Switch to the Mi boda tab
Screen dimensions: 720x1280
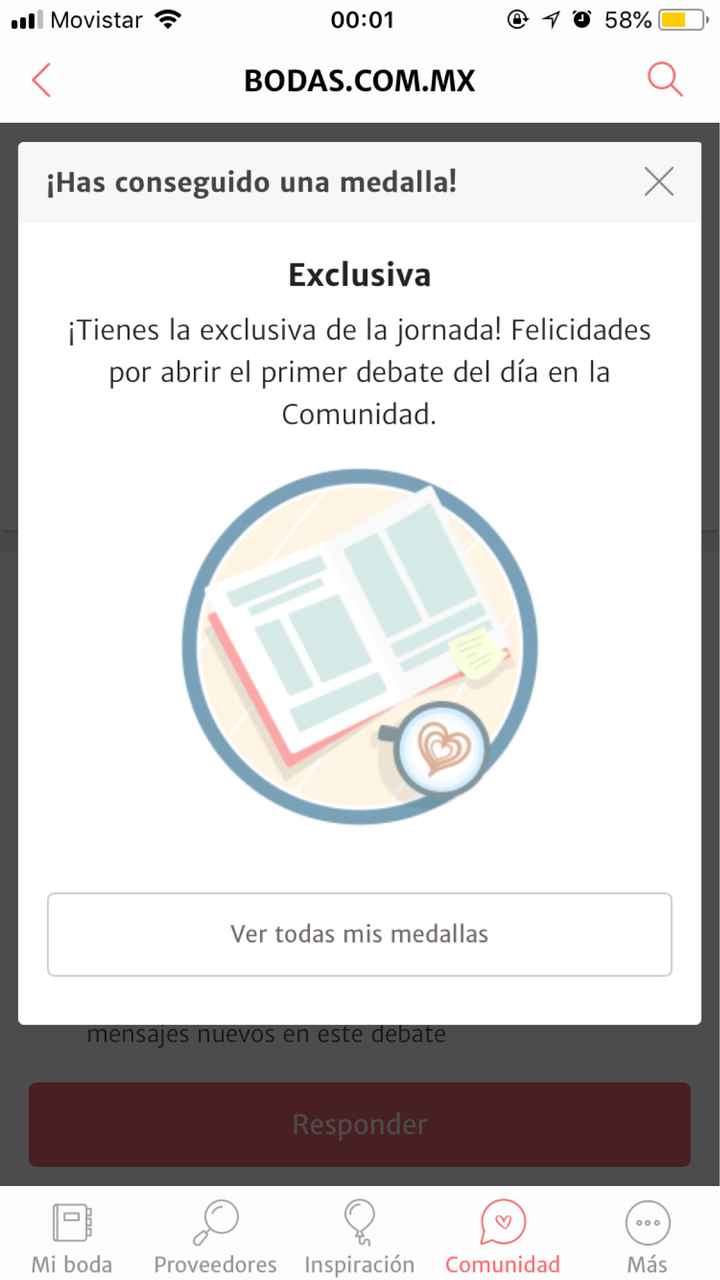(x=69, y=1240)
